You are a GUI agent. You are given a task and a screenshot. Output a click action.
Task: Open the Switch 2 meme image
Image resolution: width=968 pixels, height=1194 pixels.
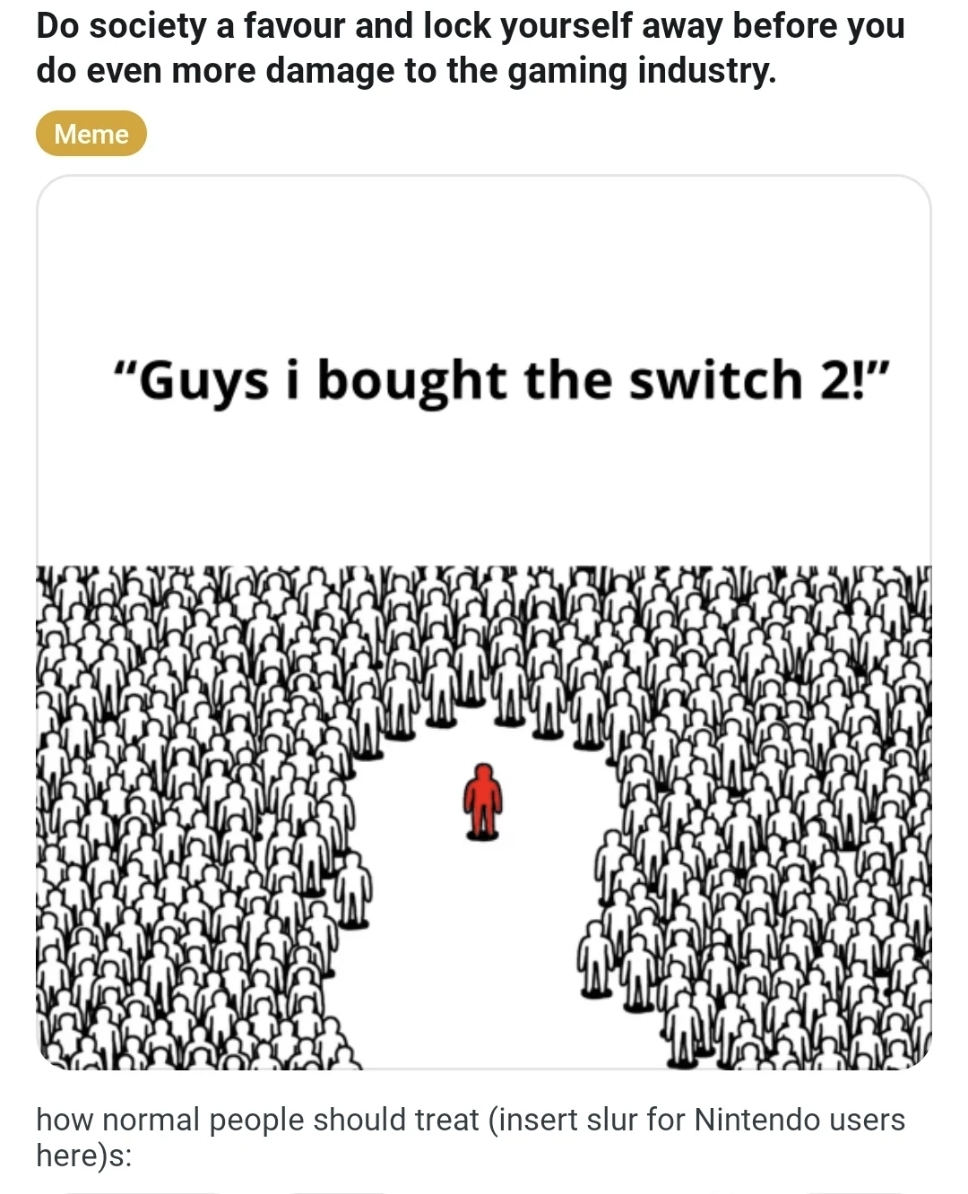[484, 622]
